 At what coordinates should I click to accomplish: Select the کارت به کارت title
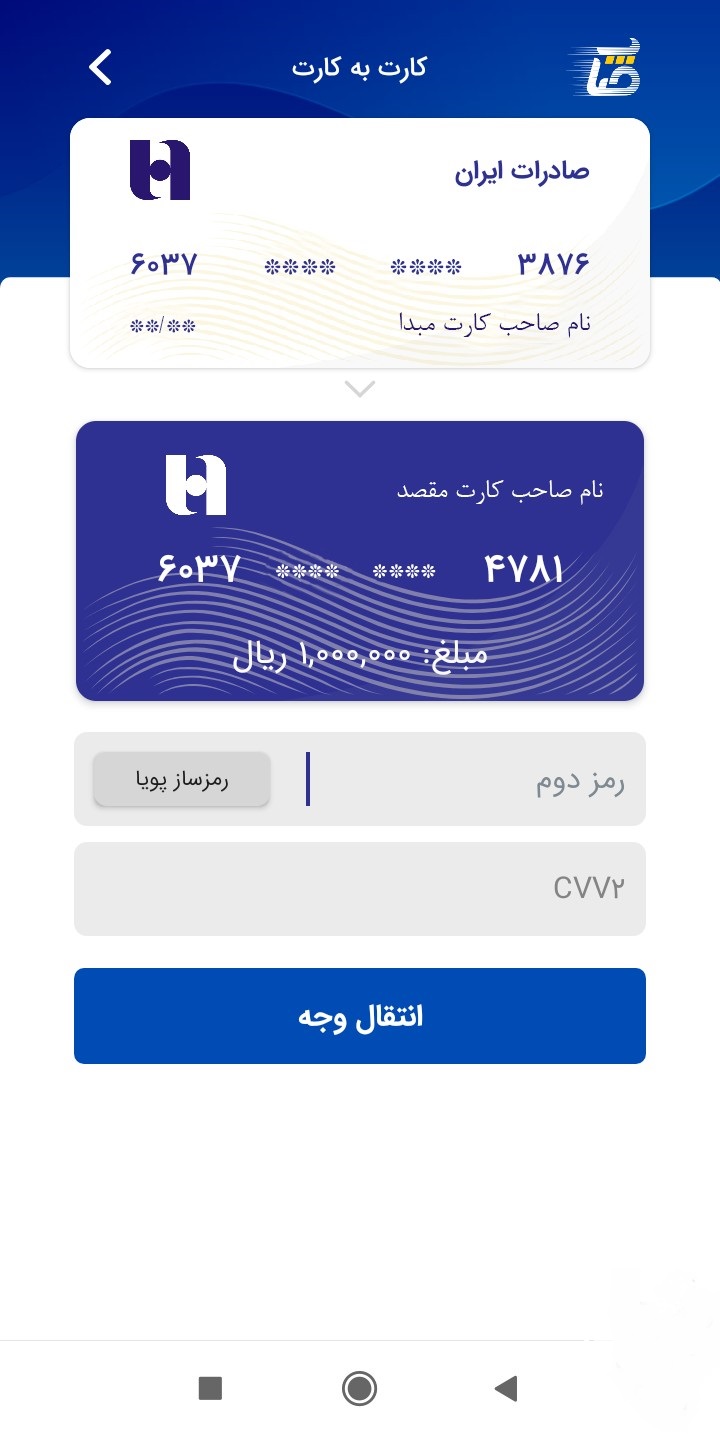click(359, 66)
